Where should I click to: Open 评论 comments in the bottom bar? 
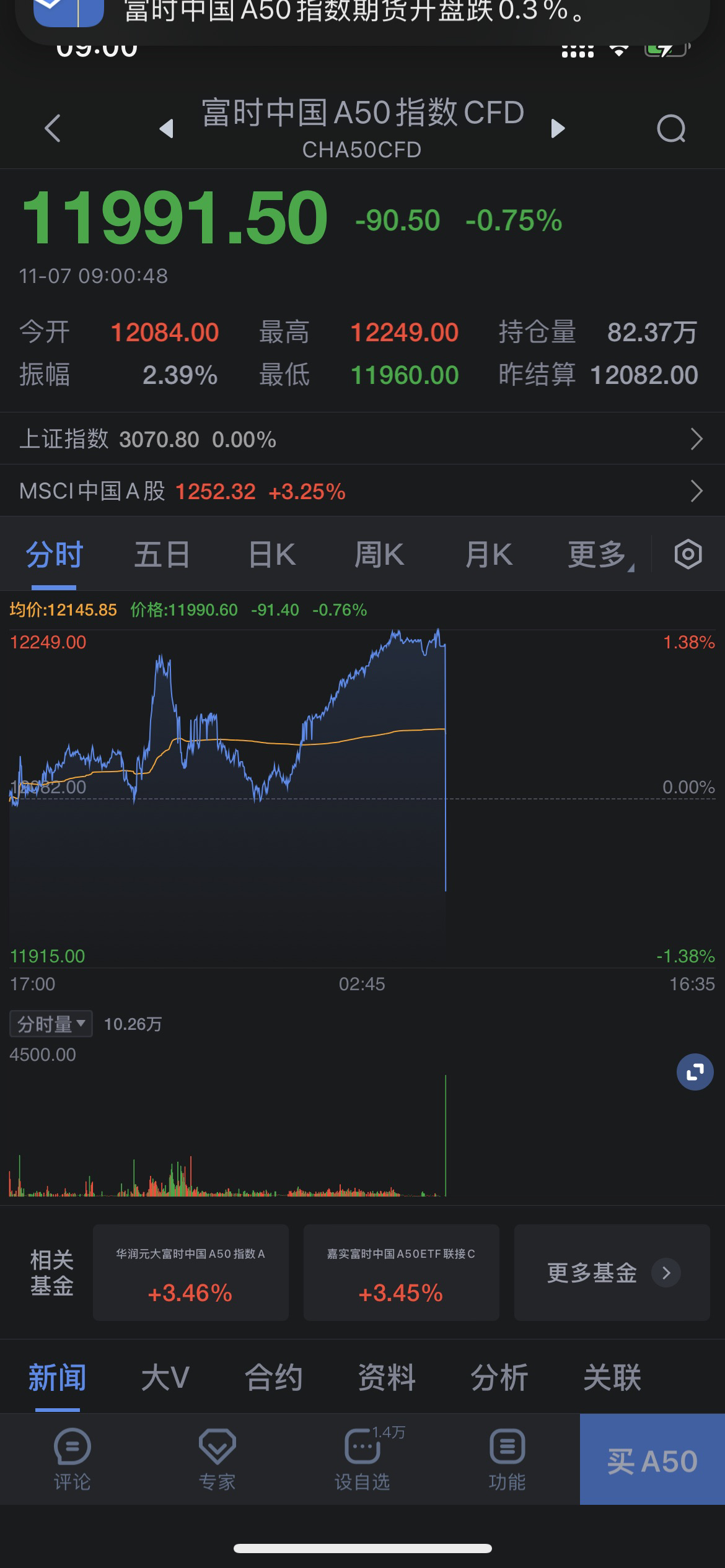click(x=72, y=1460)
